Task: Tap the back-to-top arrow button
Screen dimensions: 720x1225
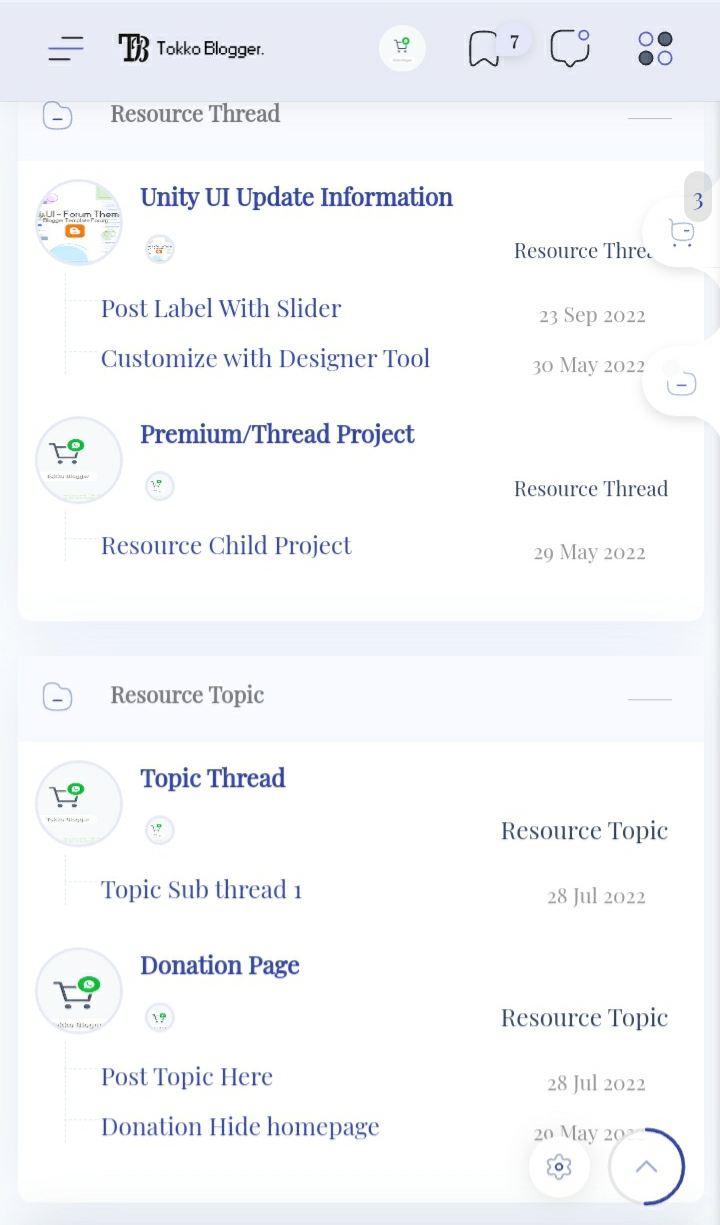Action: 646,1166
